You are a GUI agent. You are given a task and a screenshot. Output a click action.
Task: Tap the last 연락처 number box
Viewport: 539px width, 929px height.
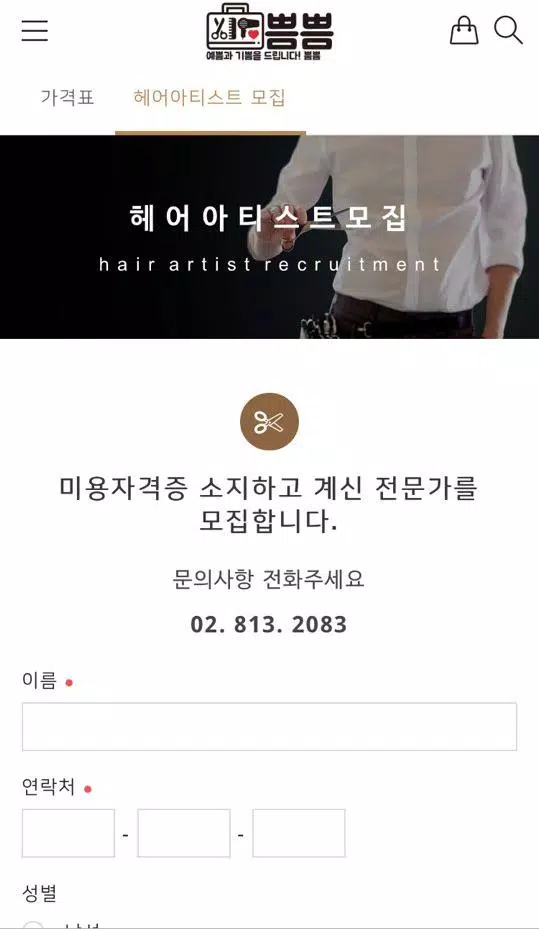(x=299, y=833)
